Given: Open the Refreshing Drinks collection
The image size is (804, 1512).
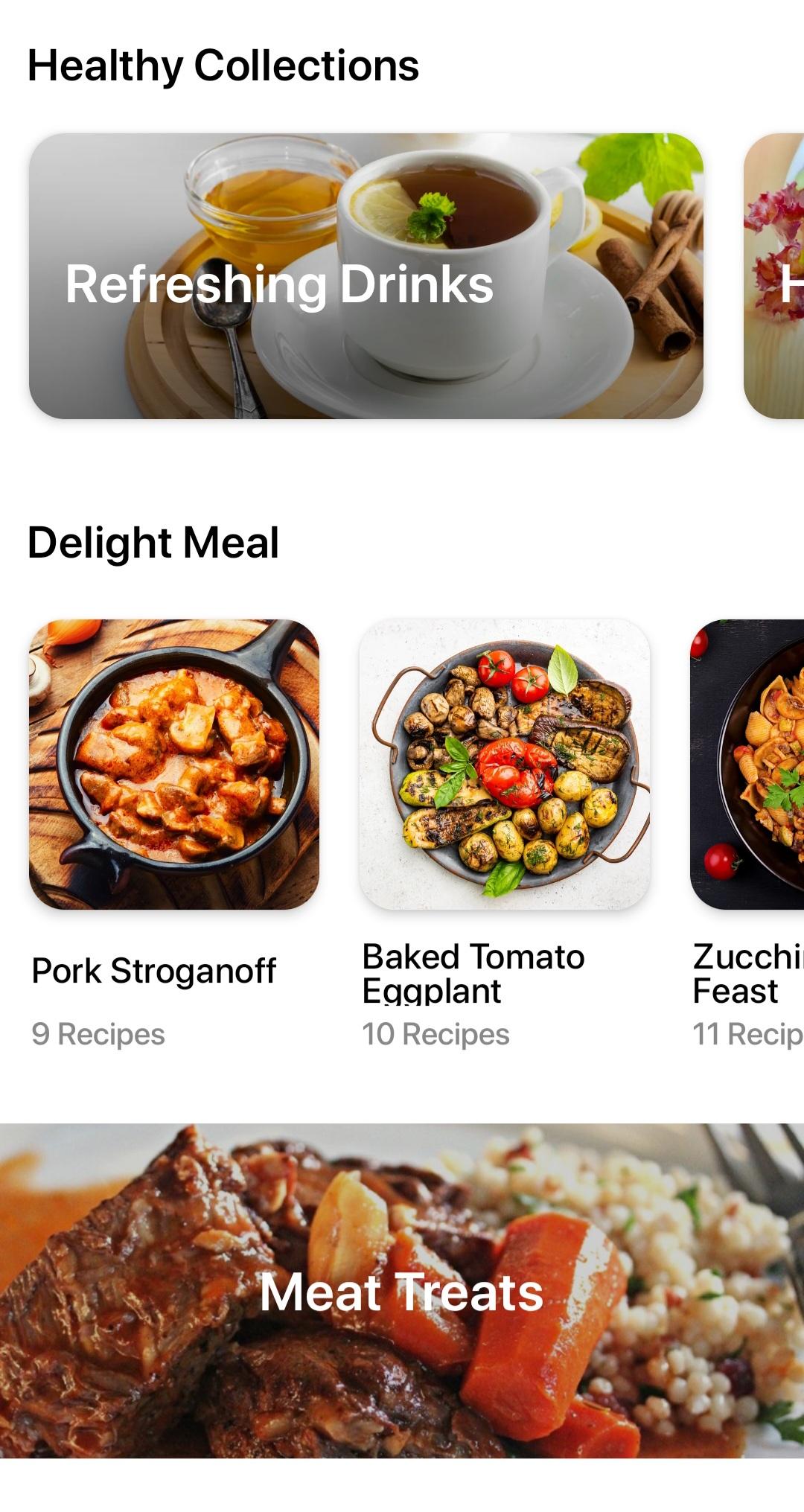Looking at the screenshot, I should pos(366,276).
